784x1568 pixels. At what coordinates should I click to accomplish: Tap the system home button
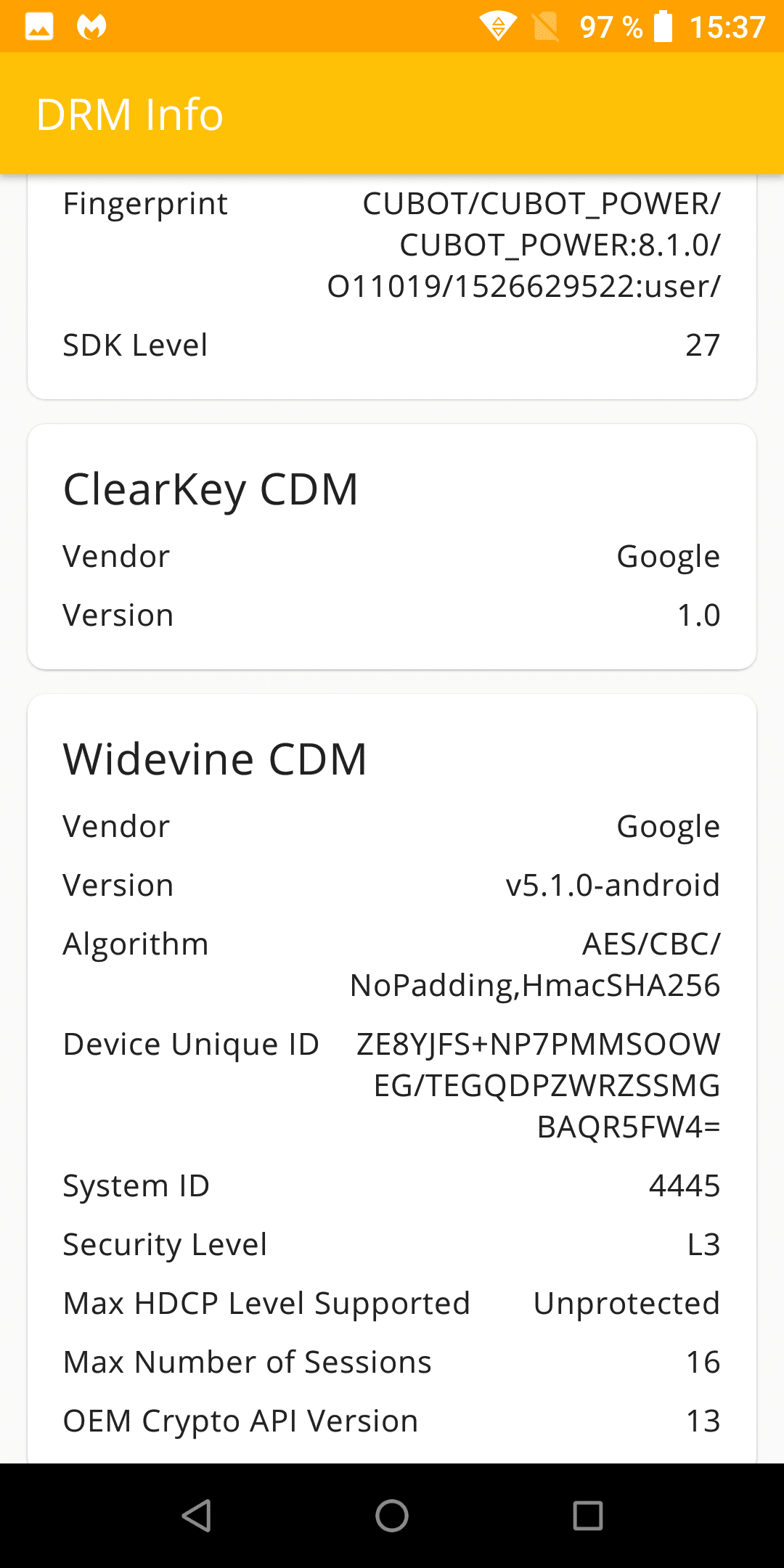(392, 1516)
